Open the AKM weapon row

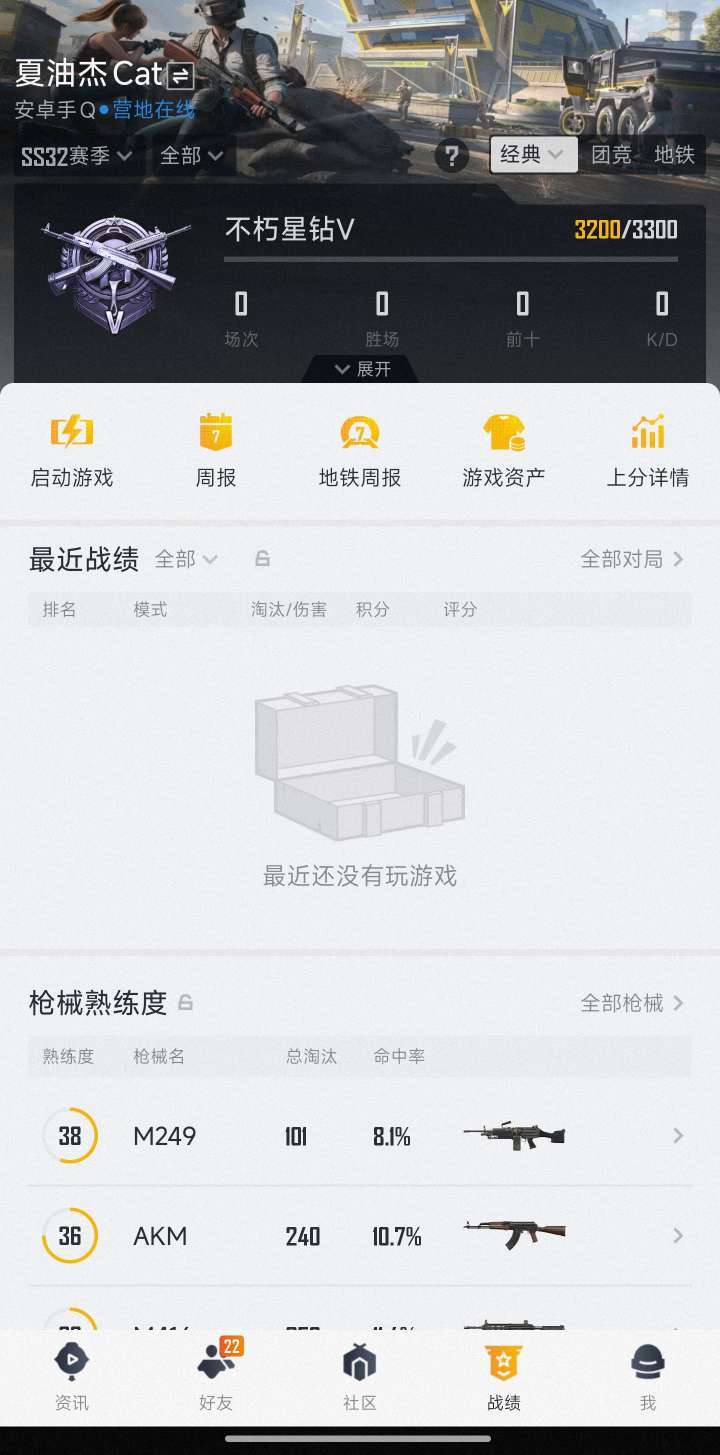click(x=360, y=1236)
